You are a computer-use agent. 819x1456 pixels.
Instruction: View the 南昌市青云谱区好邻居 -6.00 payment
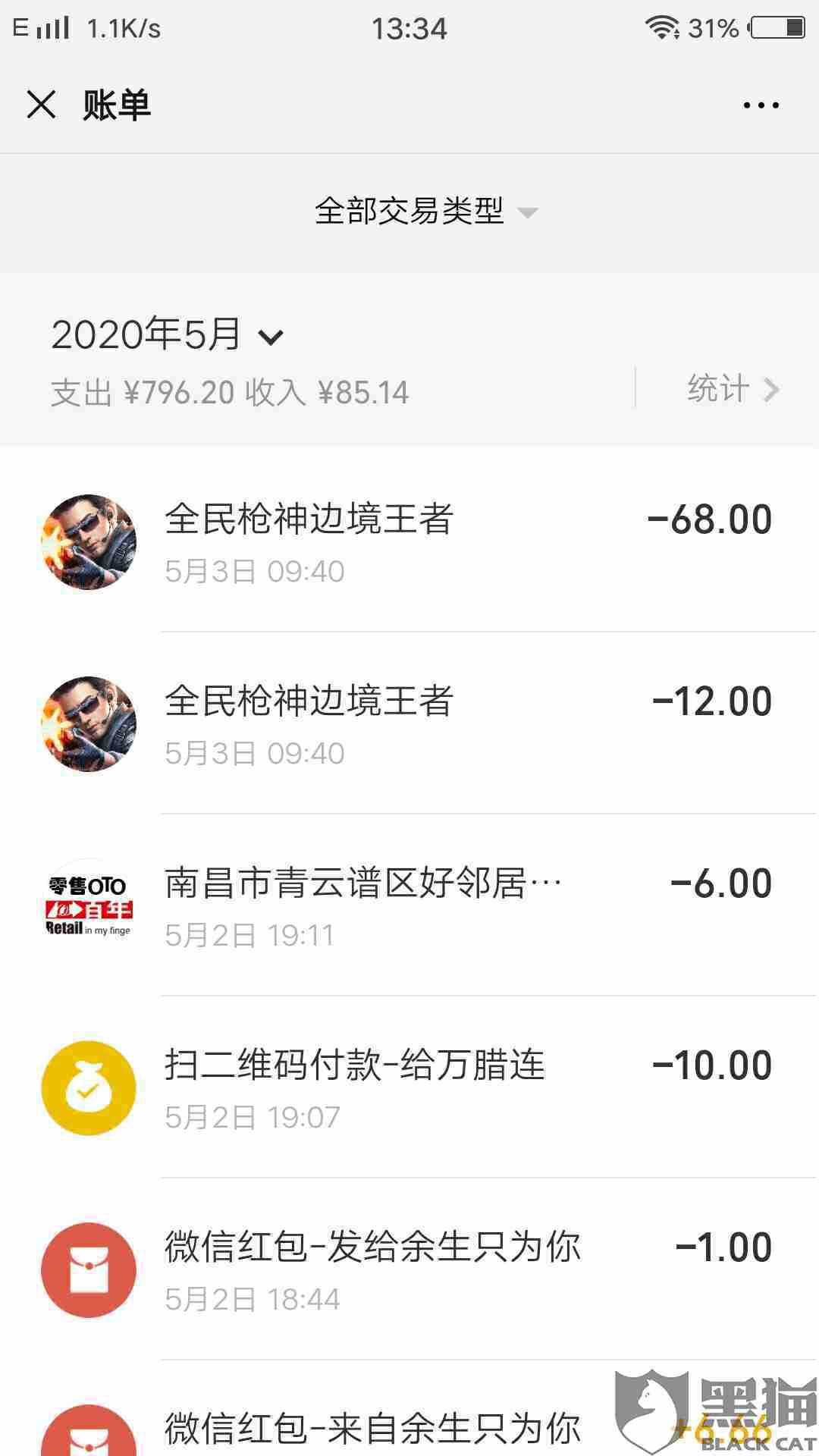coord(409,905)
